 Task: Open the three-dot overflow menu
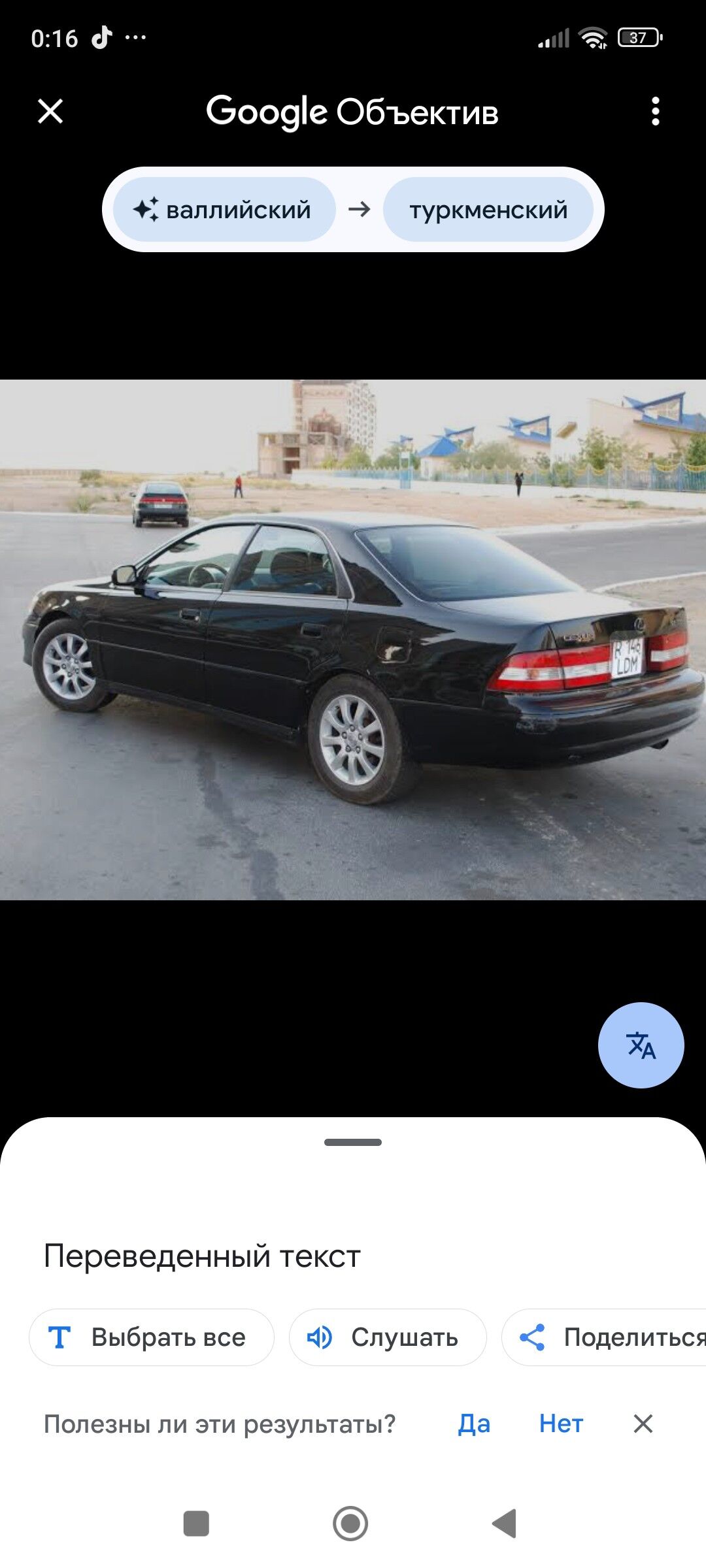655,112
